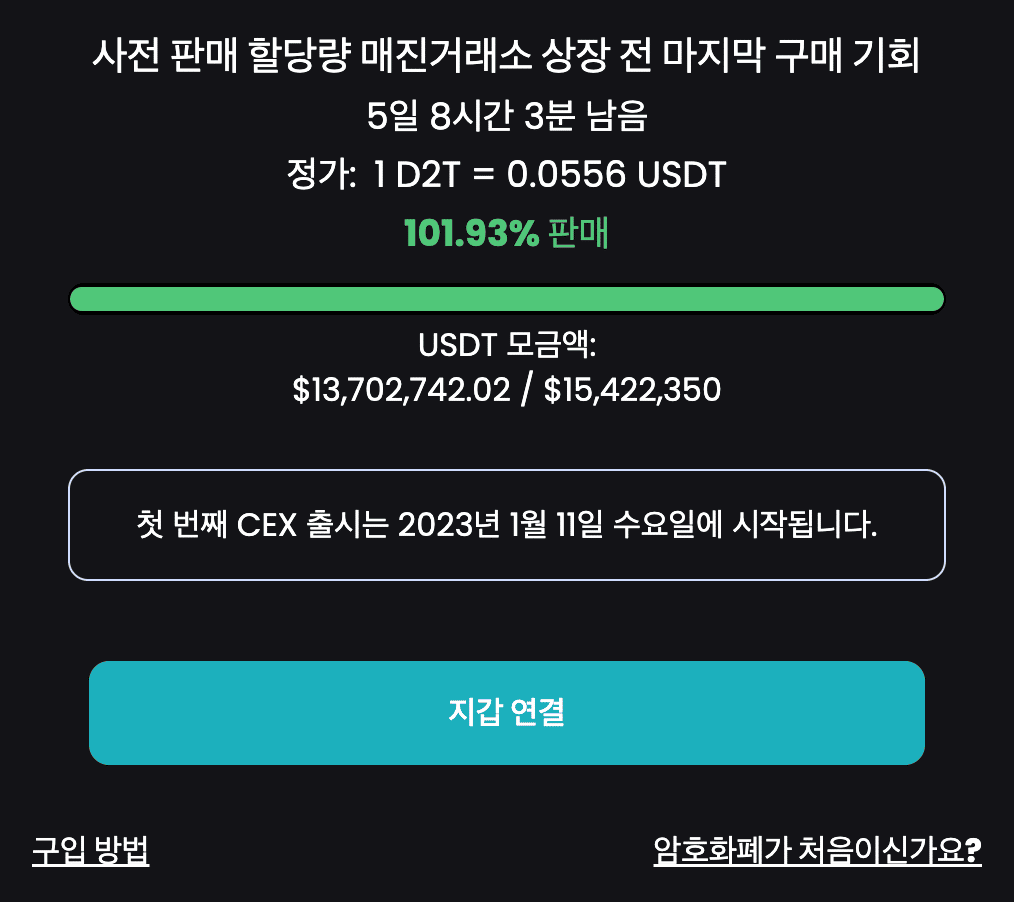1014x902 pixels.
Task: Tap the 지갑 연결 wallet connect button
Action: click(506, 712)
